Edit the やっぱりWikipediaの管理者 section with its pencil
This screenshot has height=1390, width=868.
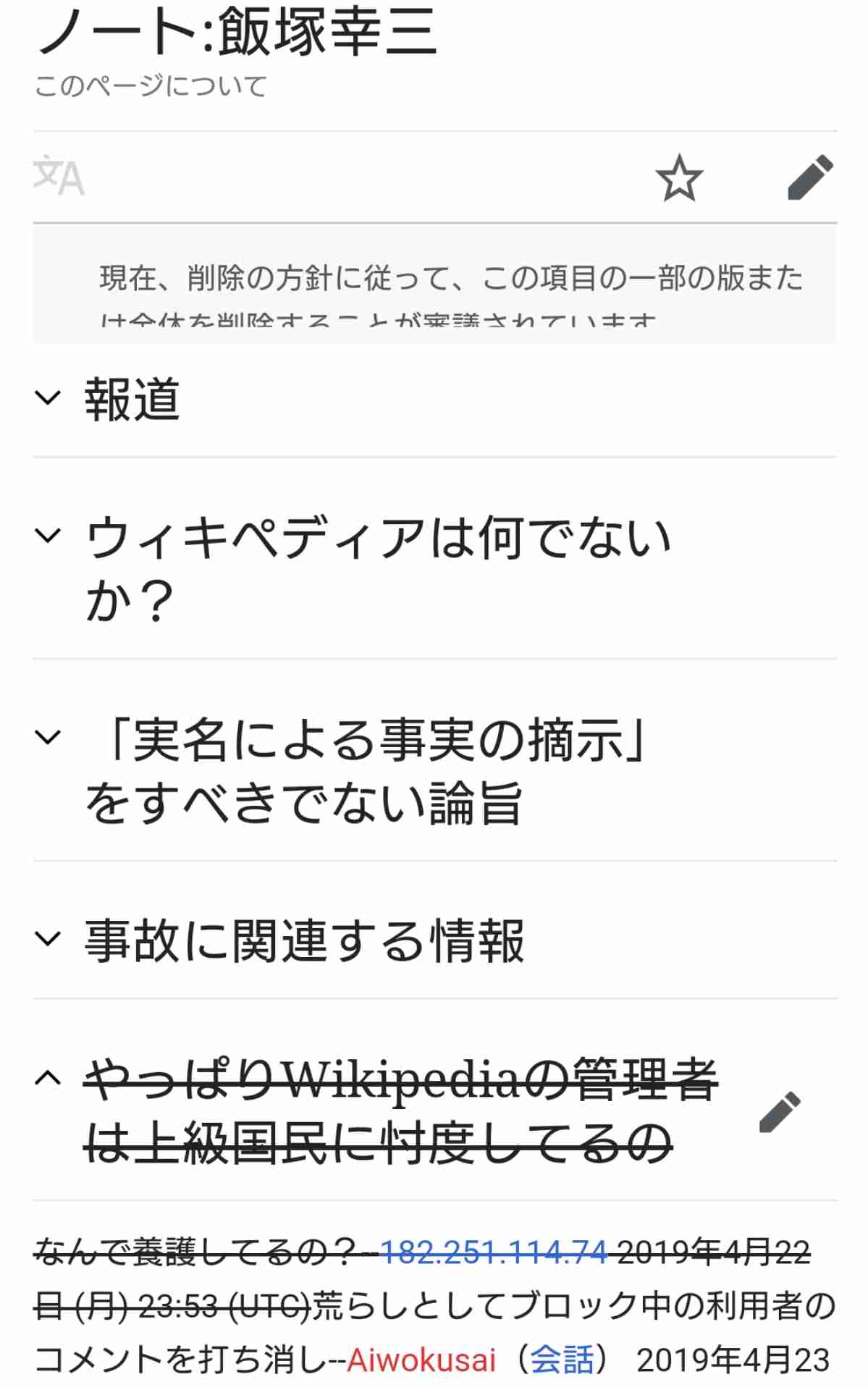tap(779, 1112)
